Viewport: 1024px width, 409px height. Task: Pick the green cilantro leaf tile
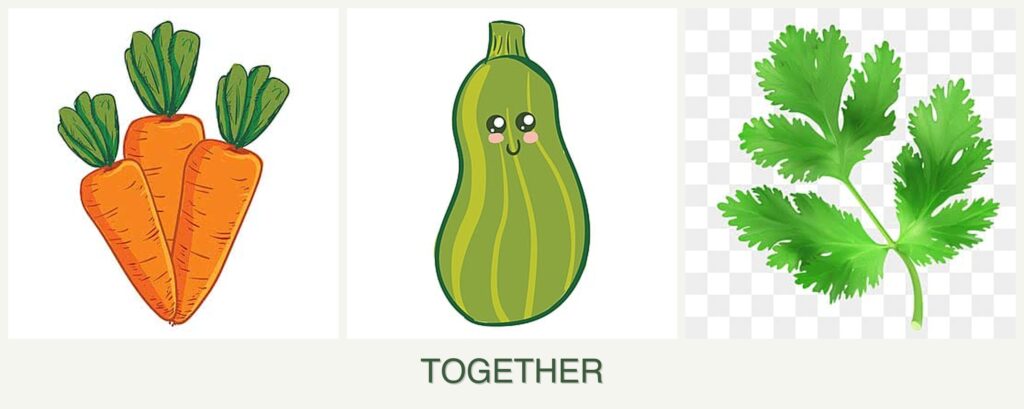851,175
